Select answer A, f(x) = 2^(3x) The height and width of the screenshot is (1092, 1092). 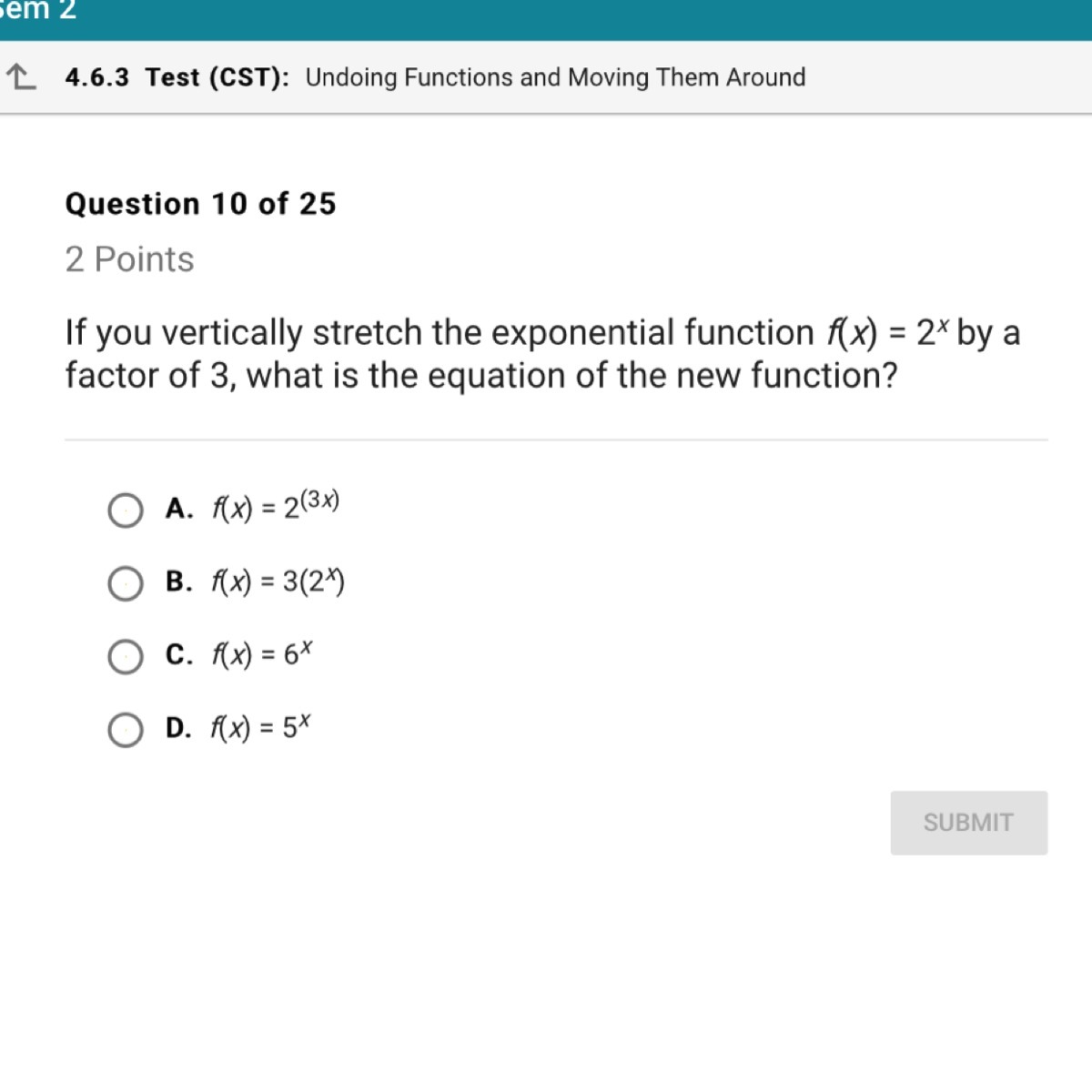tap(126, 511)
